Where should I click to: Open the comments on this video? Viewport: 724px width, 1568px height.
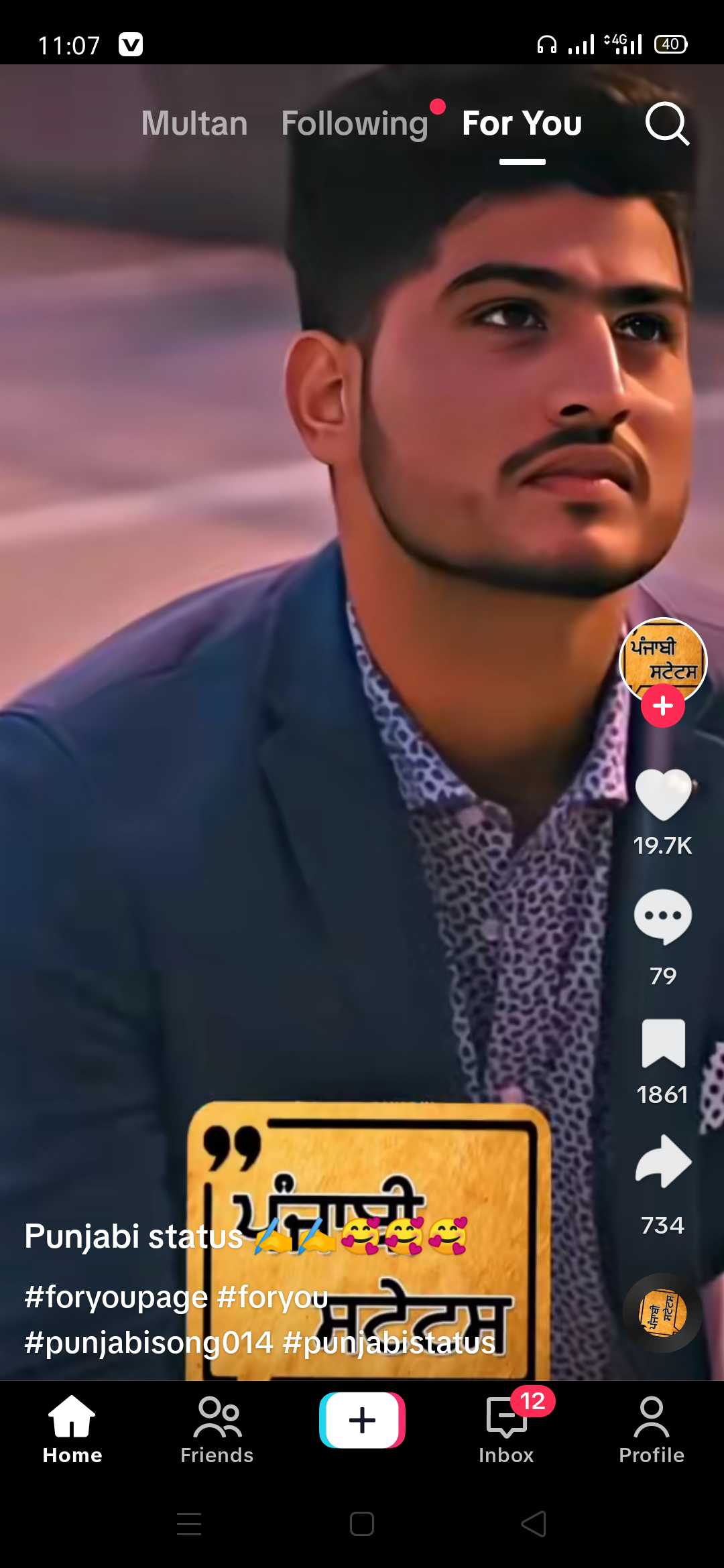point(663,917)
